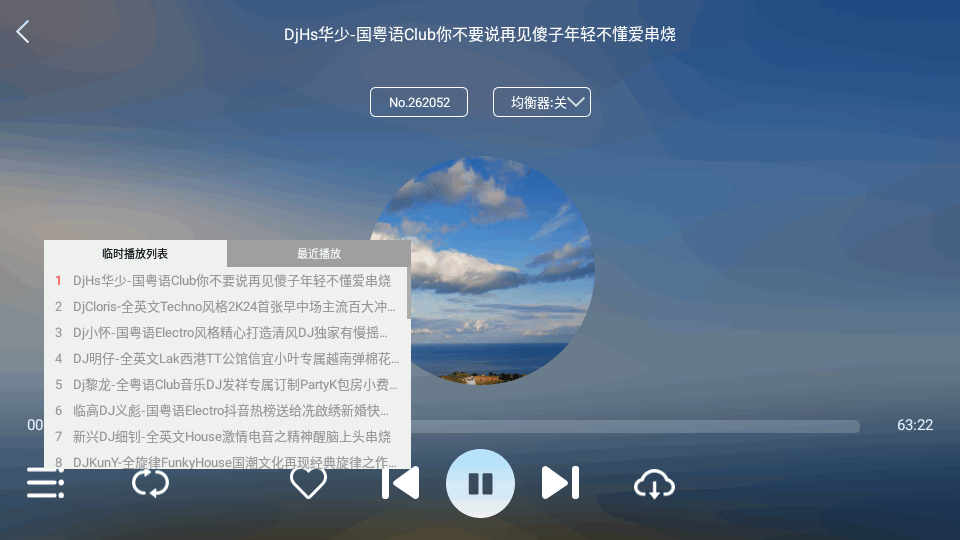Download the song via cloud icon

tap(654, 485)
